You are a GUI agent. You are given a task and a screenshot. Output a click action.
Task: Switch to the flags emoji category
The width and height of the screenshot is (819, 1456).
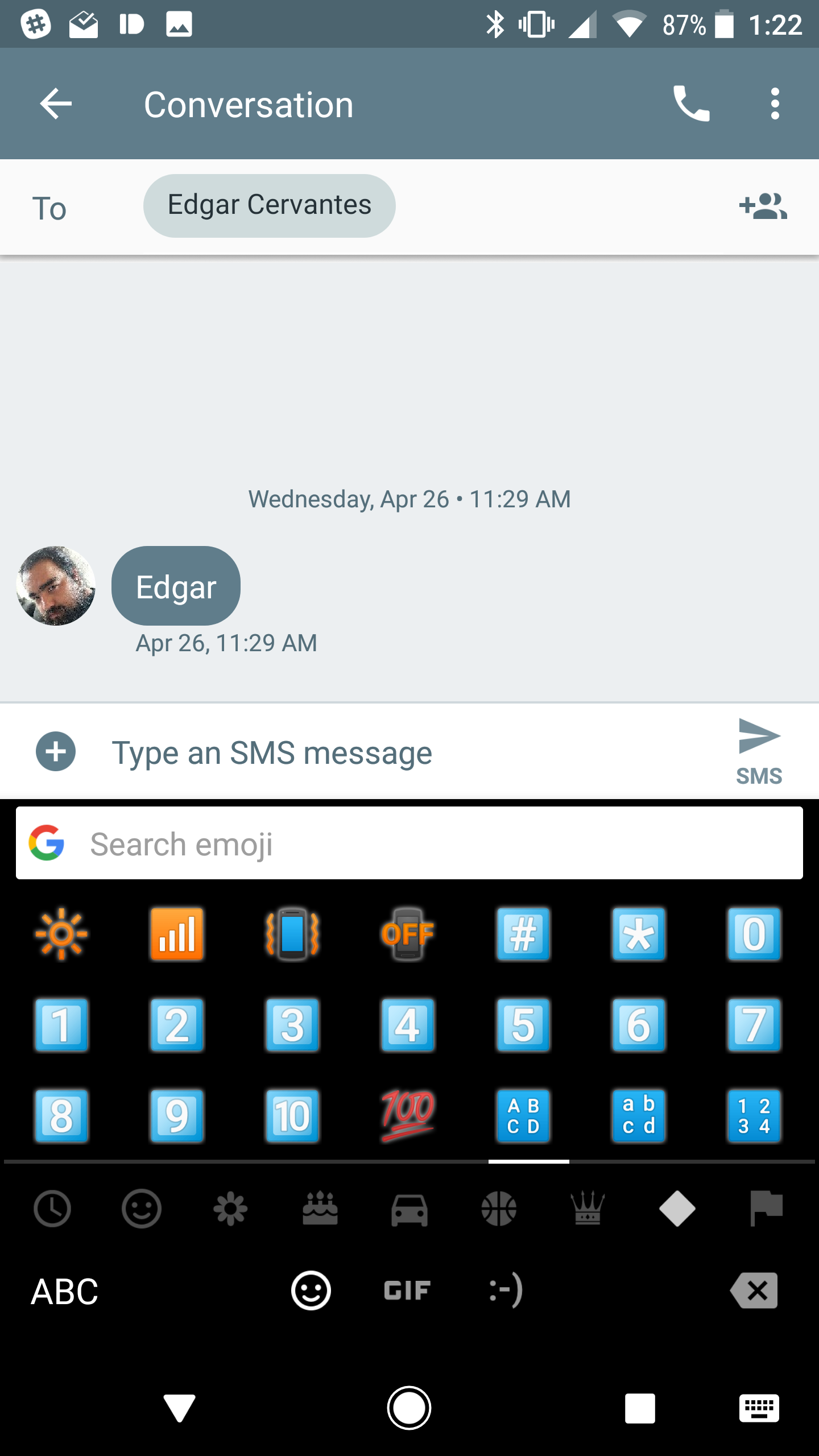tap(766, 1209)
